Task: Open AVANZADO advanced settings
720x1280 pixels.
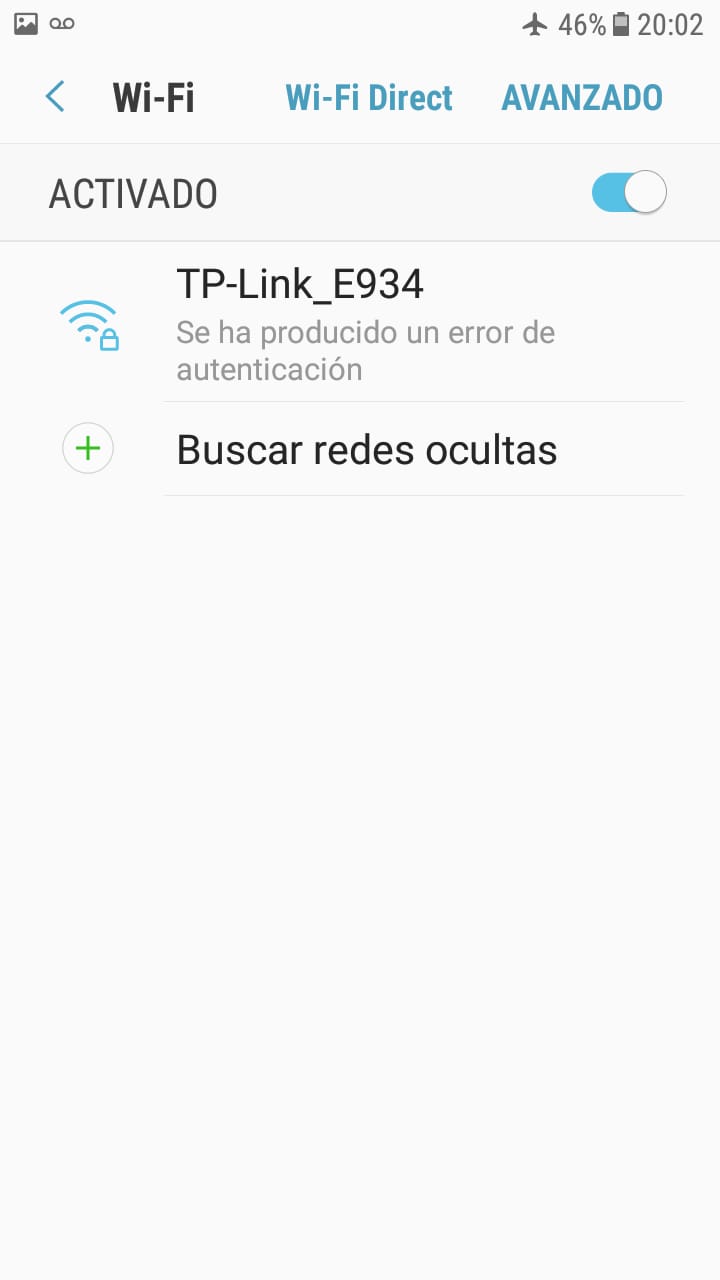Action: (x=582, y=98)
